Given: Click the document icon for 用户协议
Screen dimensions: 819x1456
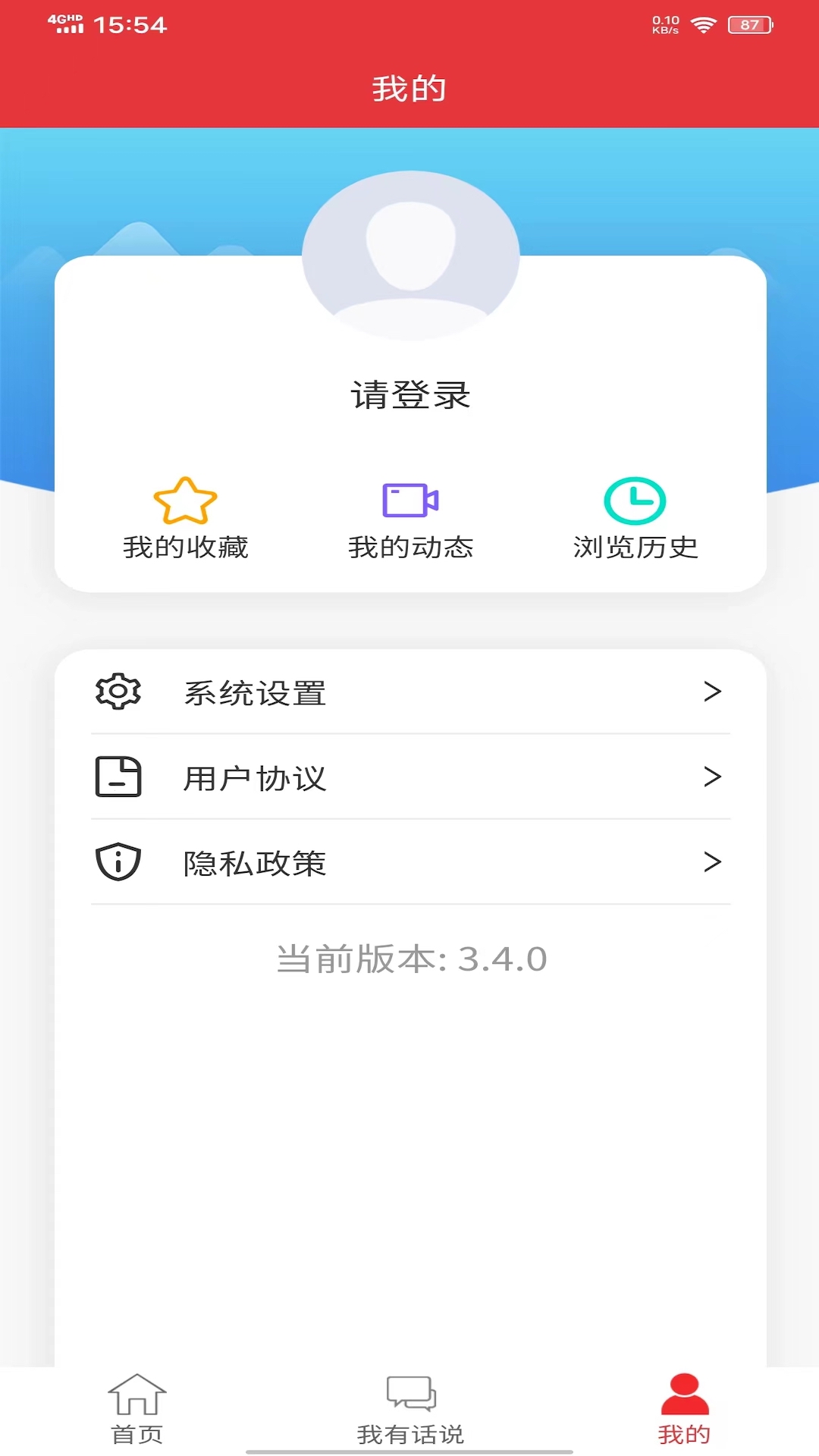Looking at the screenshot, I should click(x=117, y=777).
